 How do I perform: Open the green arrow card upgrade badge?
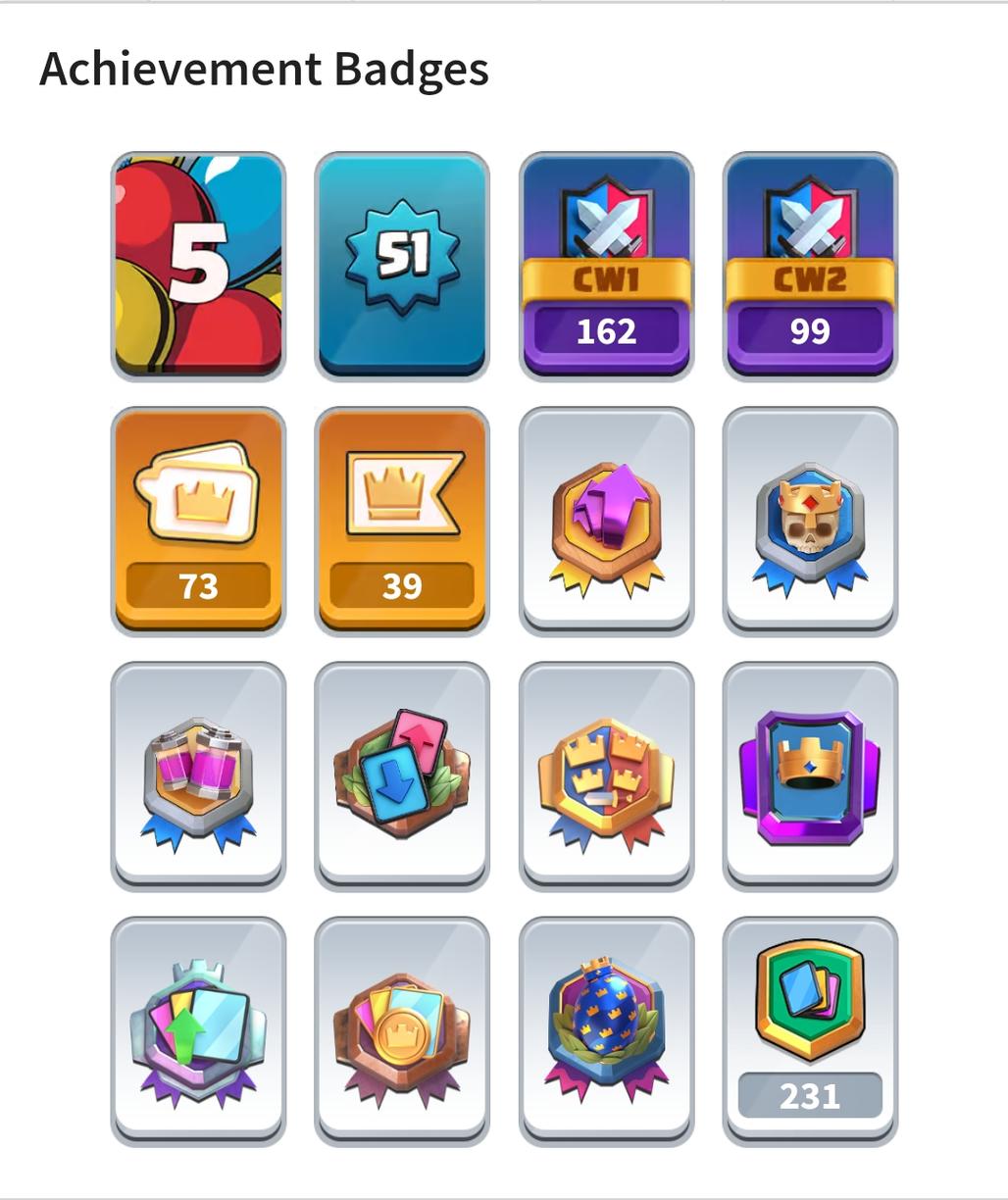click(x=198, y=1030)
